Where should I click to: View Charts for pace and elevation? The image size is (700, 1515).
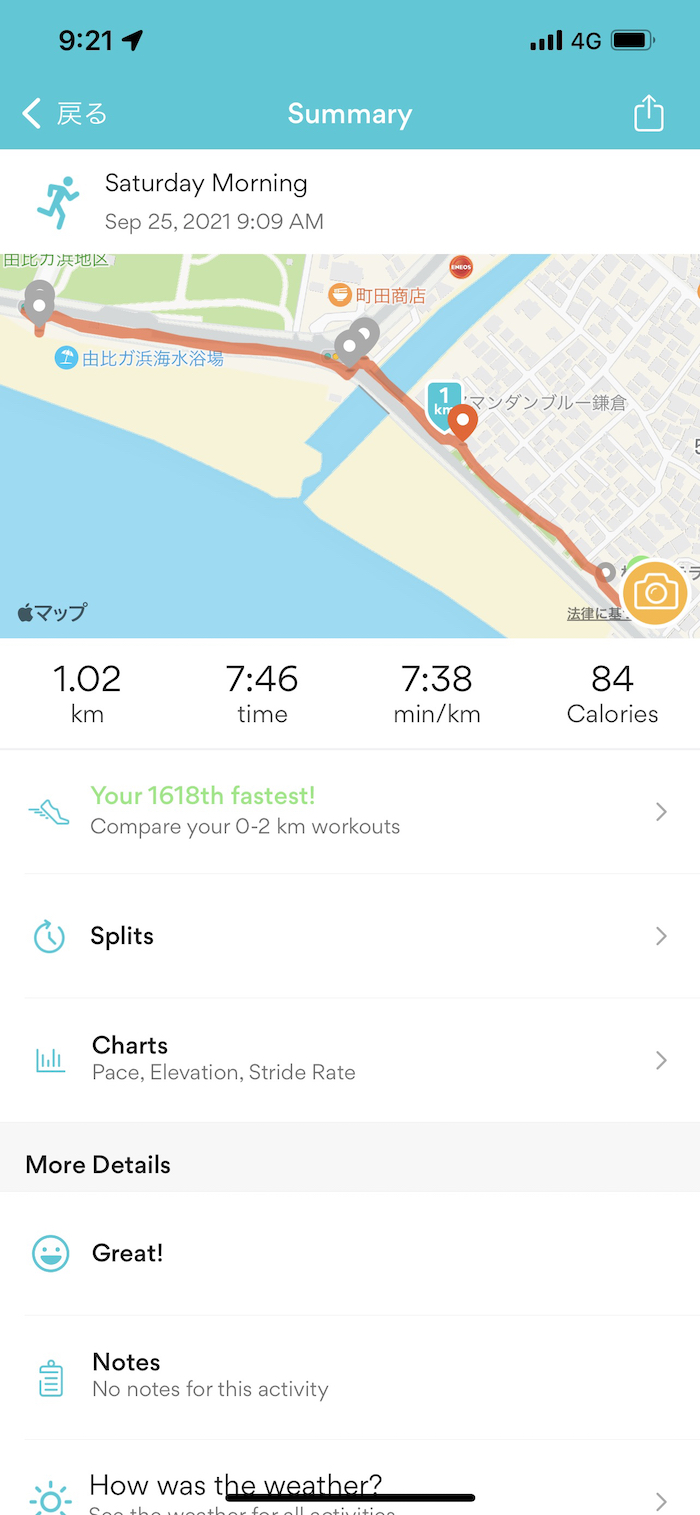[x=350, y=1059]
